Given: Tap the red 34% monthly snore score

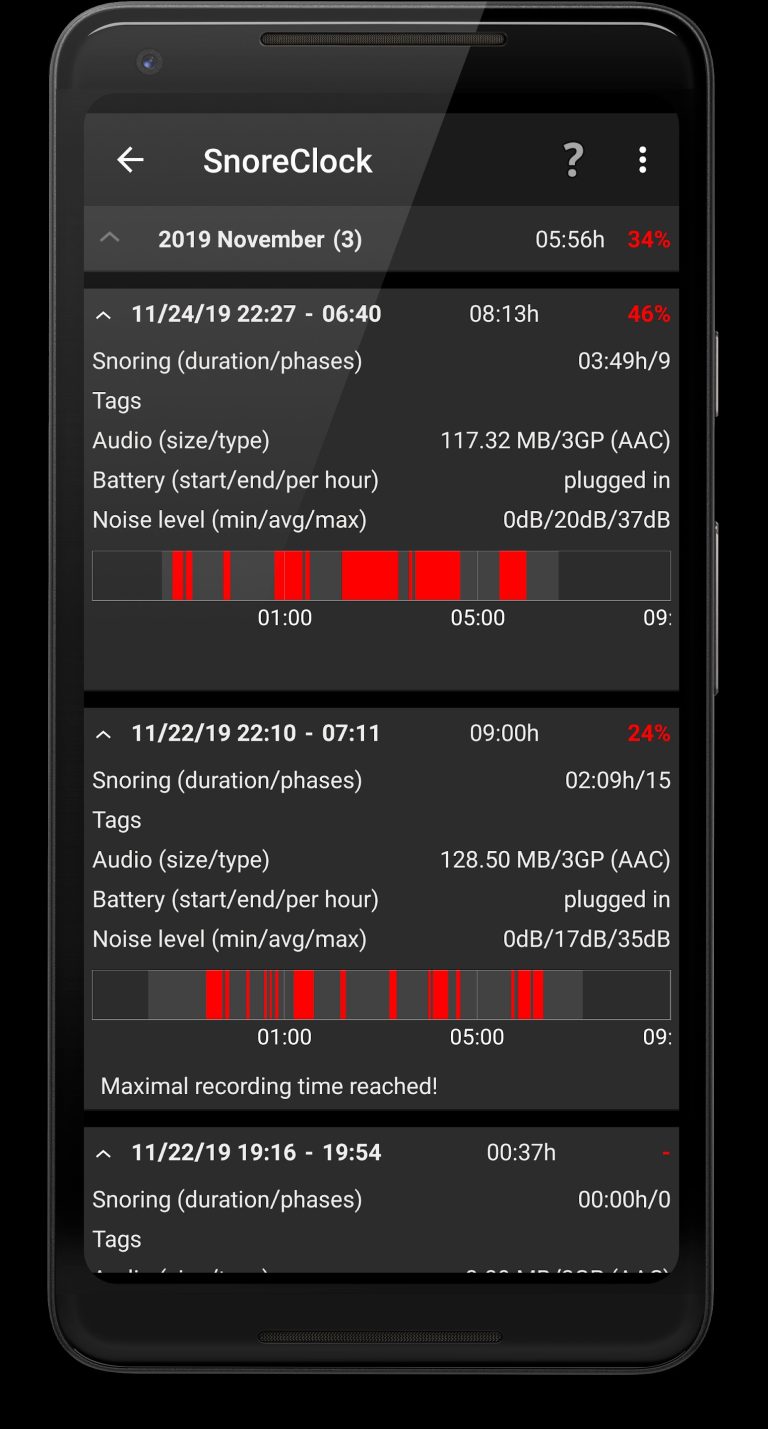Looking at the screenshot, I should tap(647, 239).
